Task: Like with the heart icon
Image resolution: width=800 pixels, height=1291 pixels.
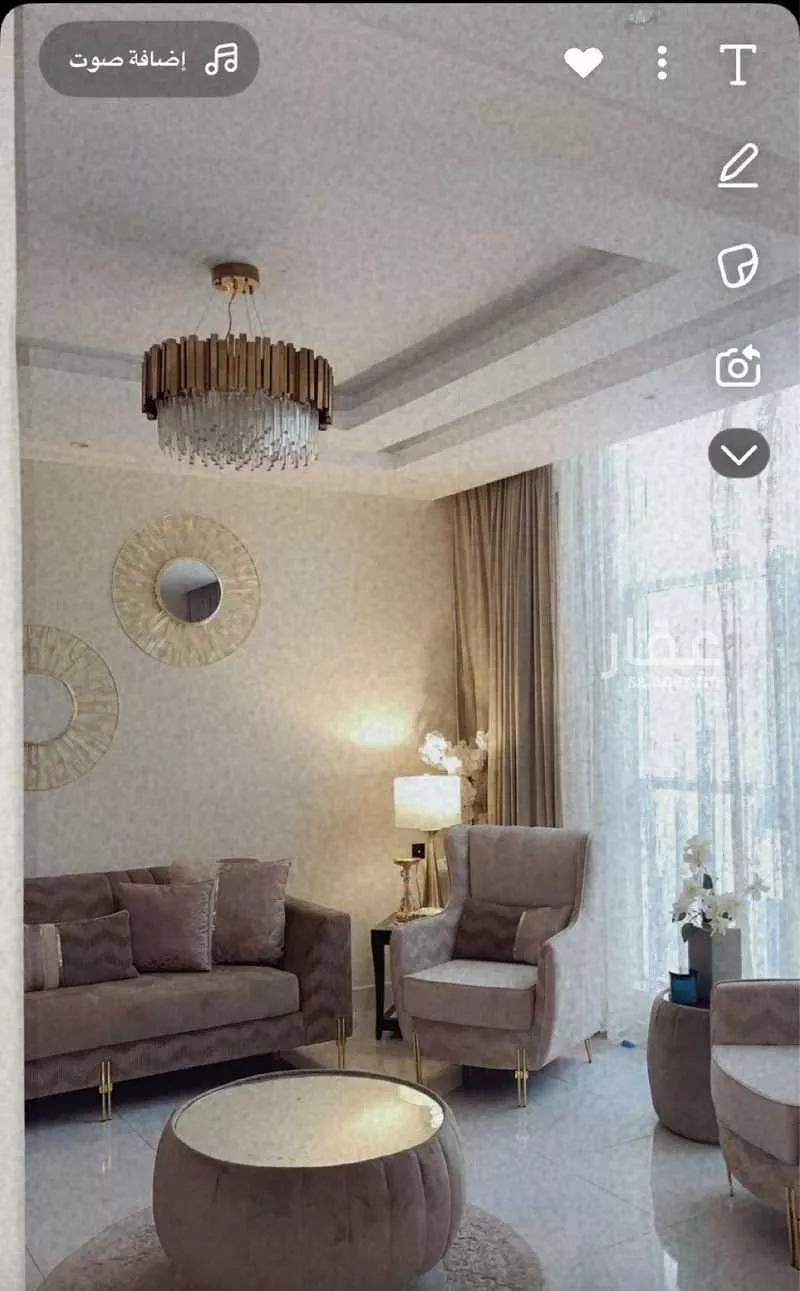Action: 583,63
